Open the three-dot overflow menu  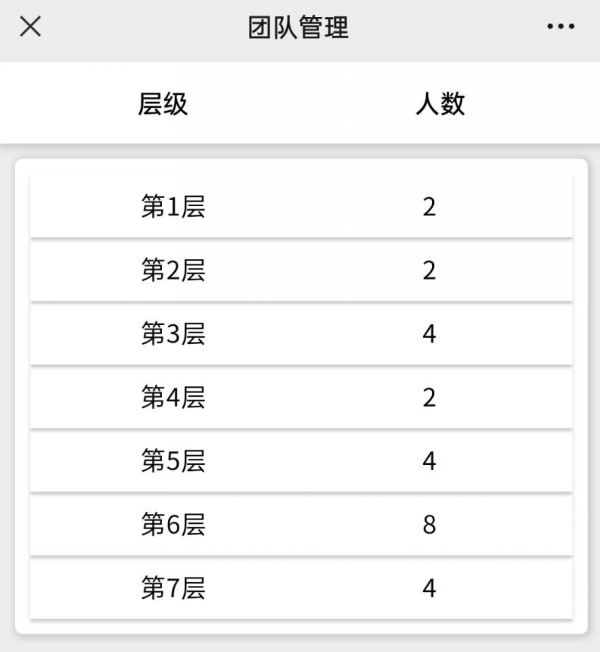(x=560, y=27)
